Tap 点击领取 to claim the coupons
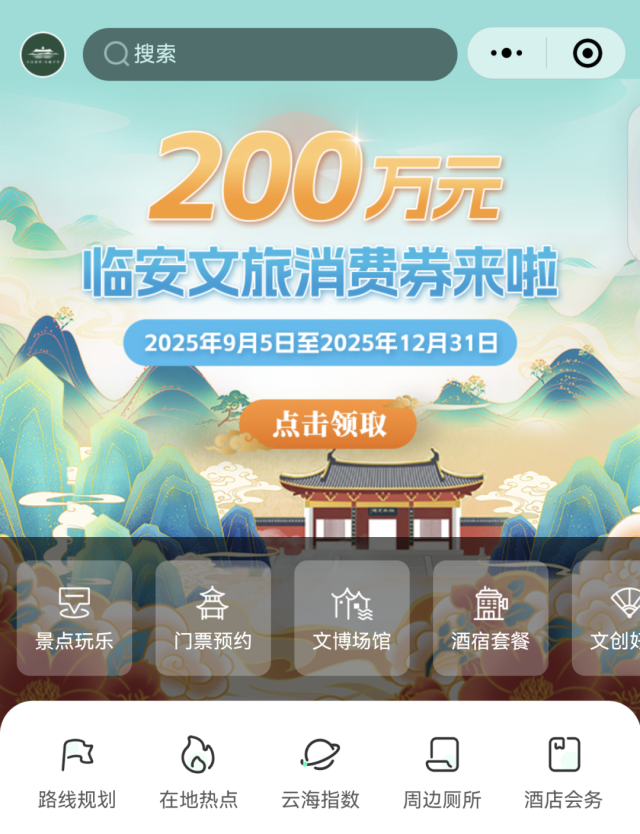 click(329, 425)
